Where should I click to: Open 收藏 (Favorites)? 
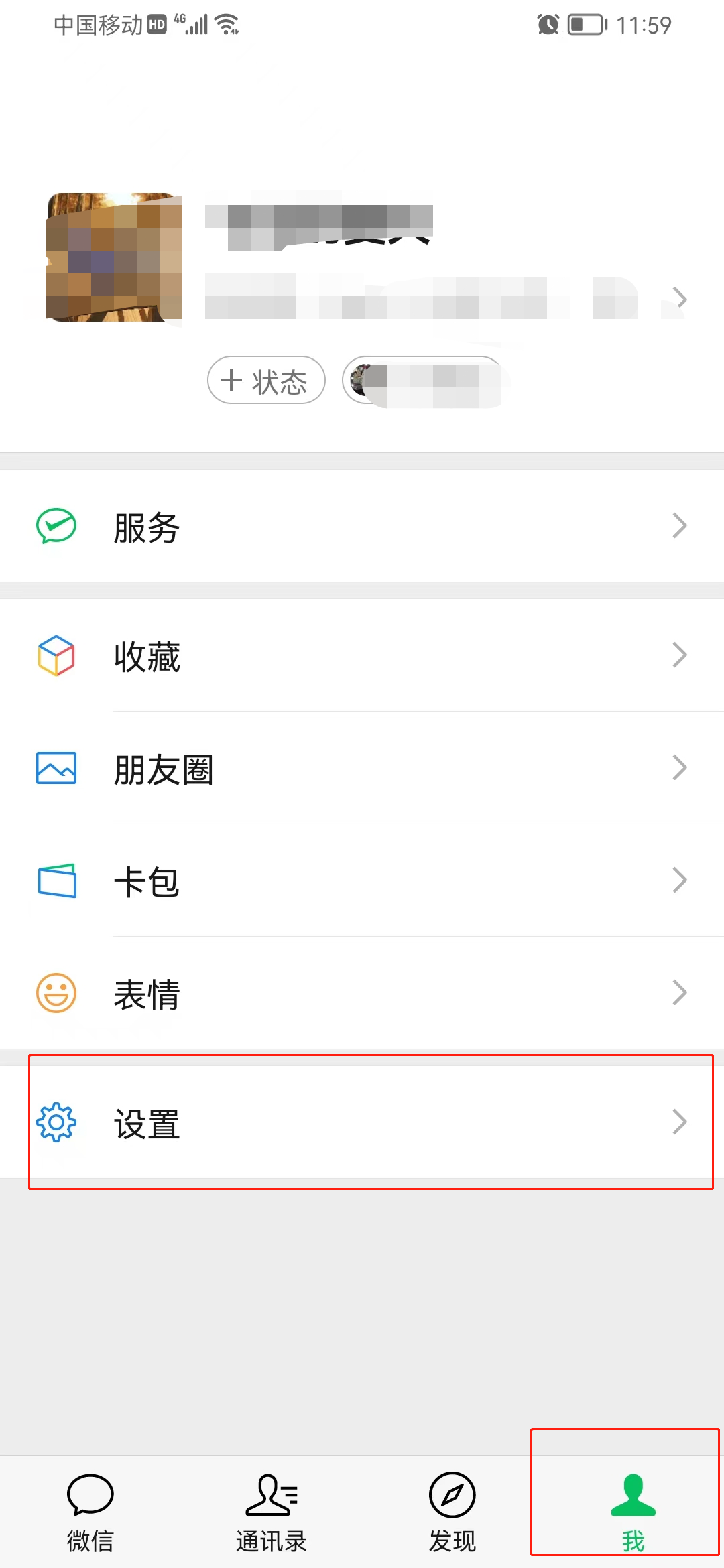click(362, 655)
